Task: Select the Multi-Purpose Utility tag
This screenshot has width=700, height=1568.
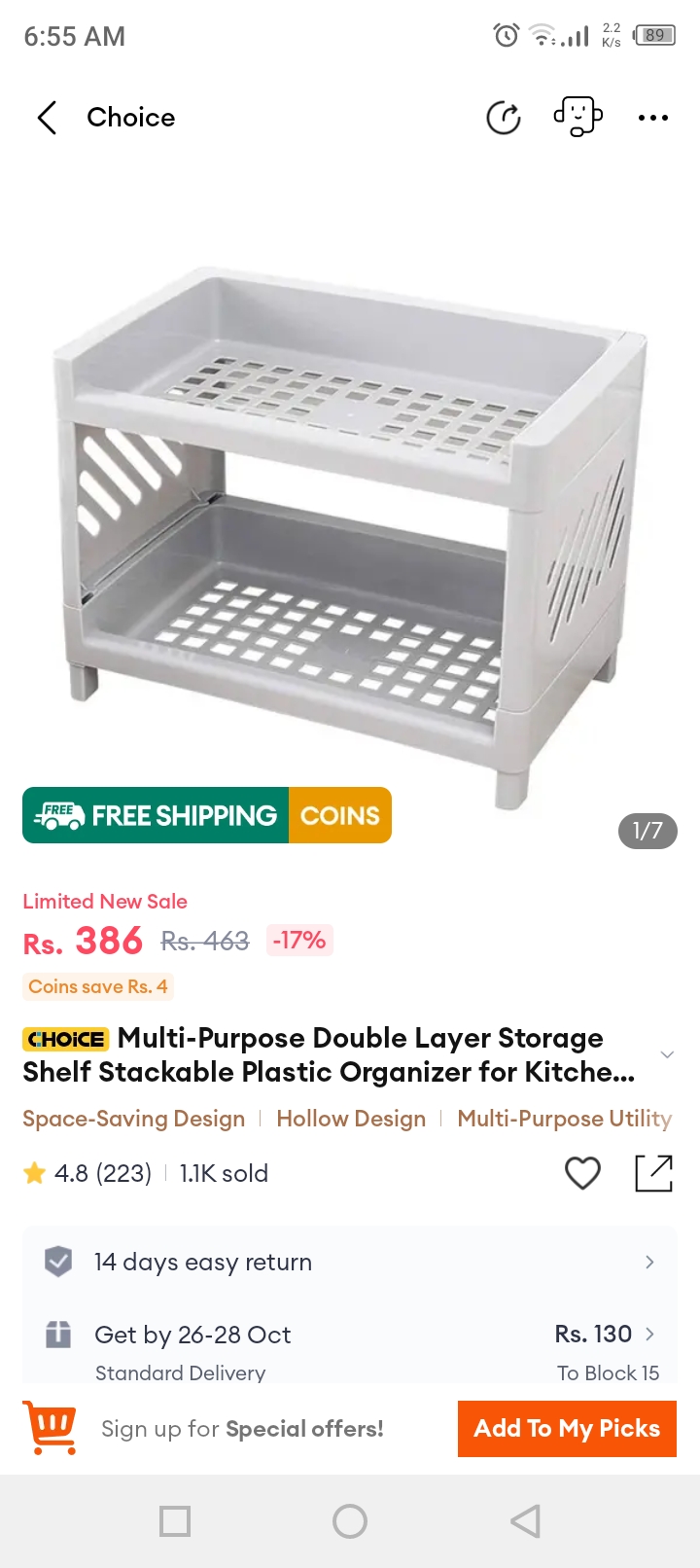Action: tap(565, 1119)
